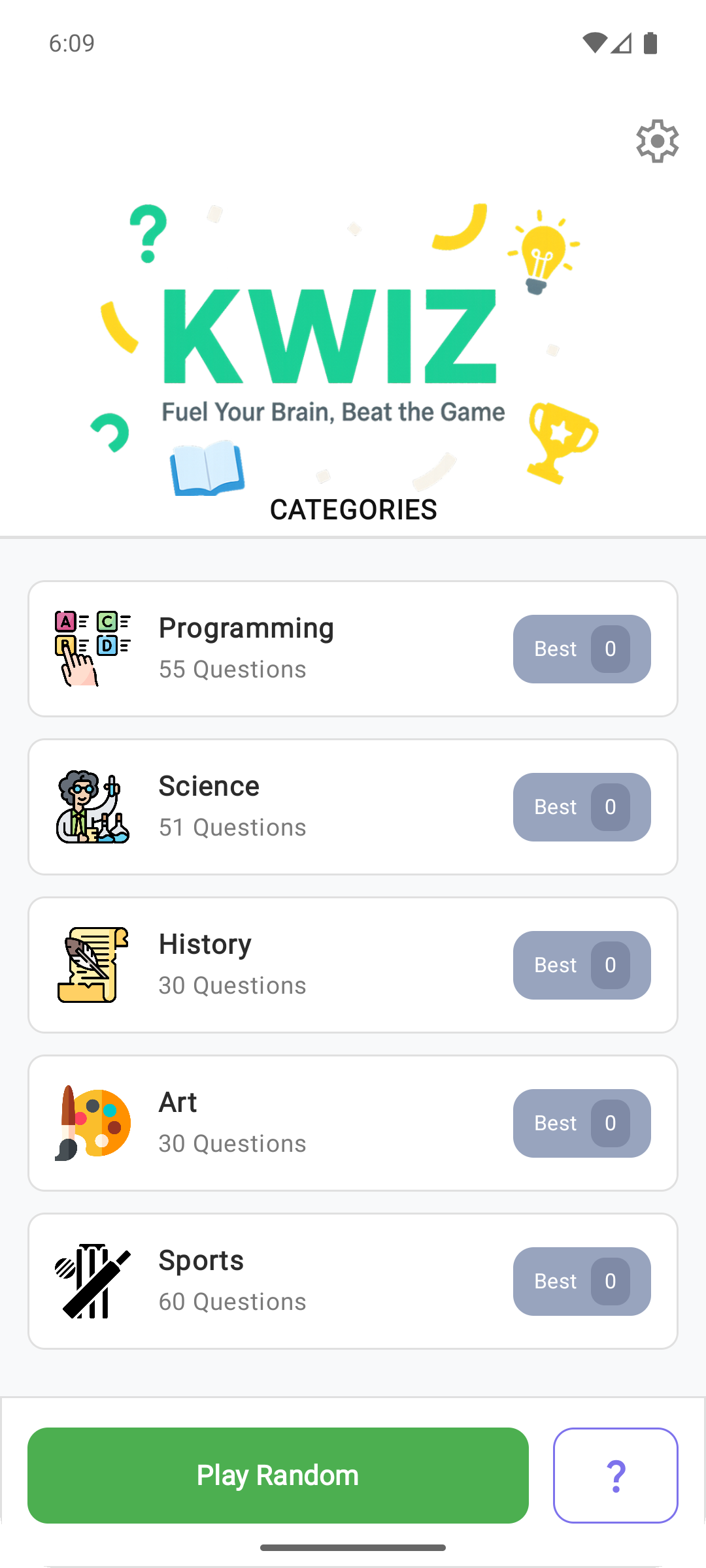706x1568 pixels.
Task: Open the Programming quiz category
Action: click(353, 649)
